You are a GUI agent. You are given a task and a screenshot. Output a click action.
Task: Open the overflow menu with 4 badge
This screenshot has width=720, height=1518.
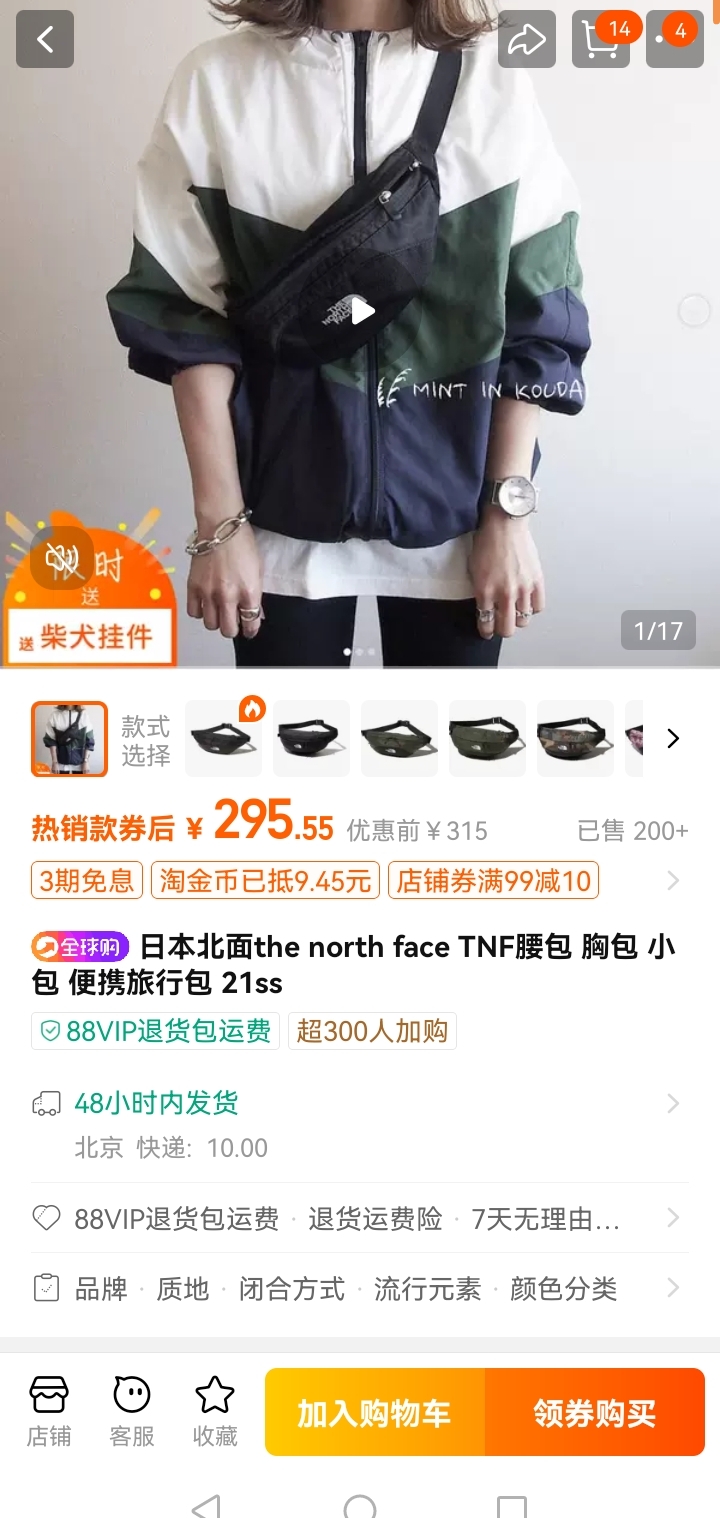[674, 39]
